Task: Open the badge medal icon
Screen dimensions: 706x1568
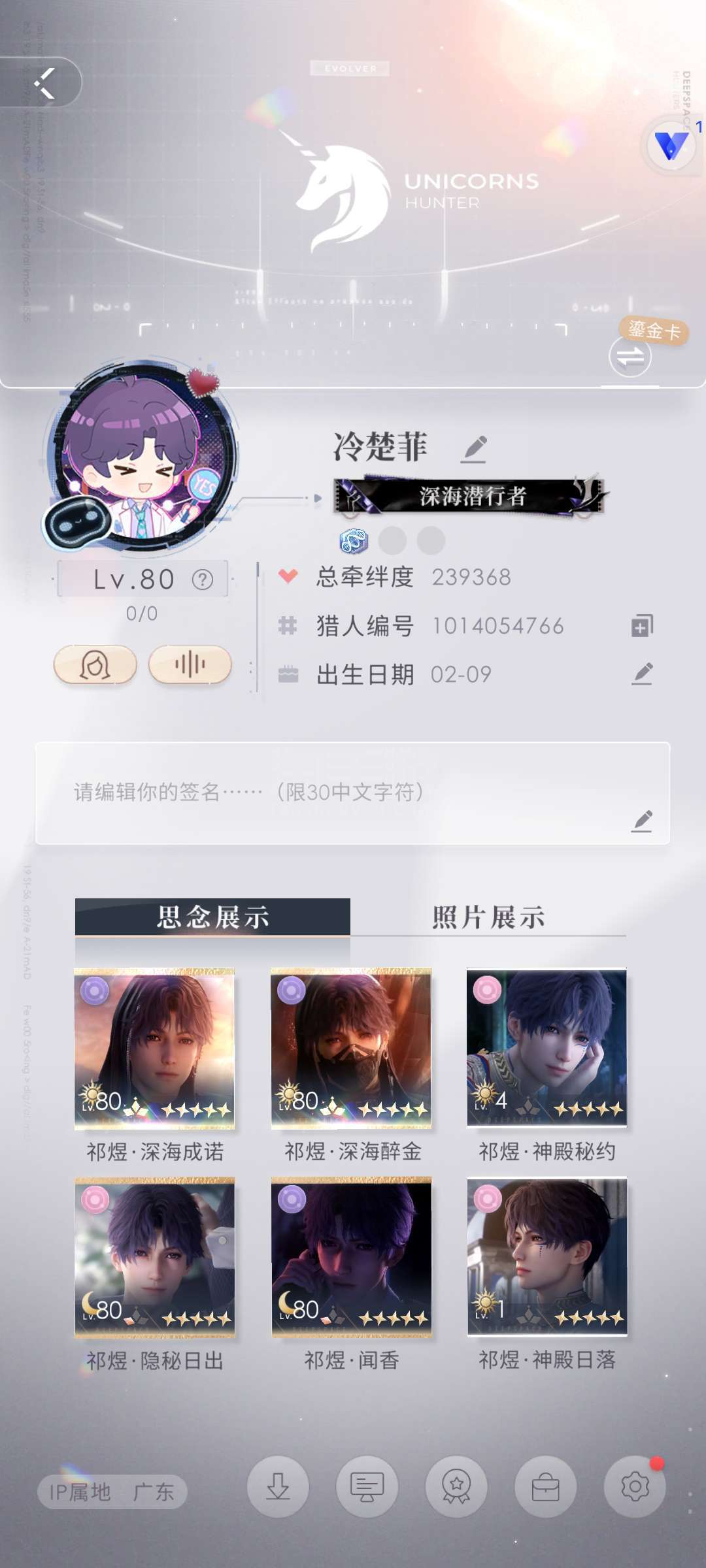Action: (x=456, y=1486)
